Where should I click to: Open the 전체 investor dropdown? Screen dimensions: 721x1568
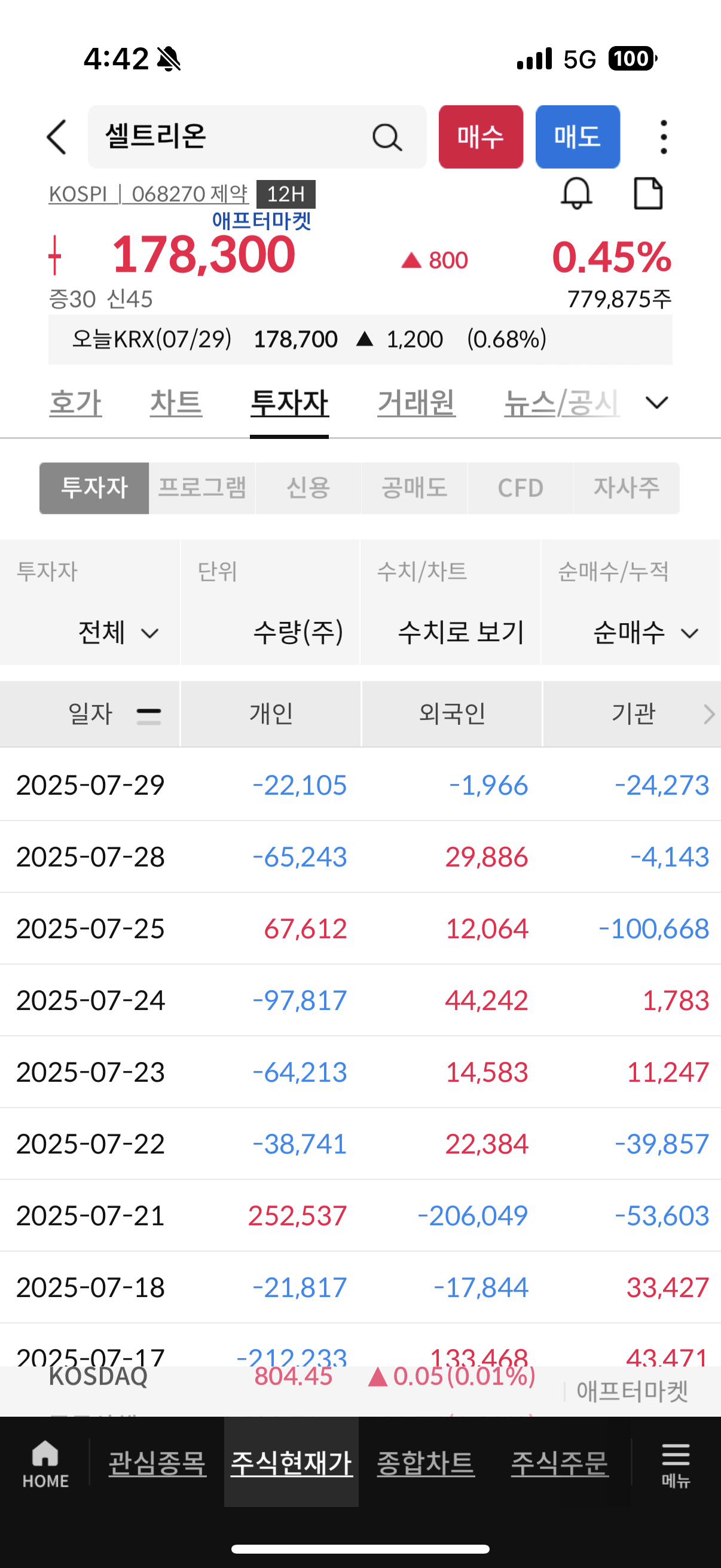(x=118, y=633)
